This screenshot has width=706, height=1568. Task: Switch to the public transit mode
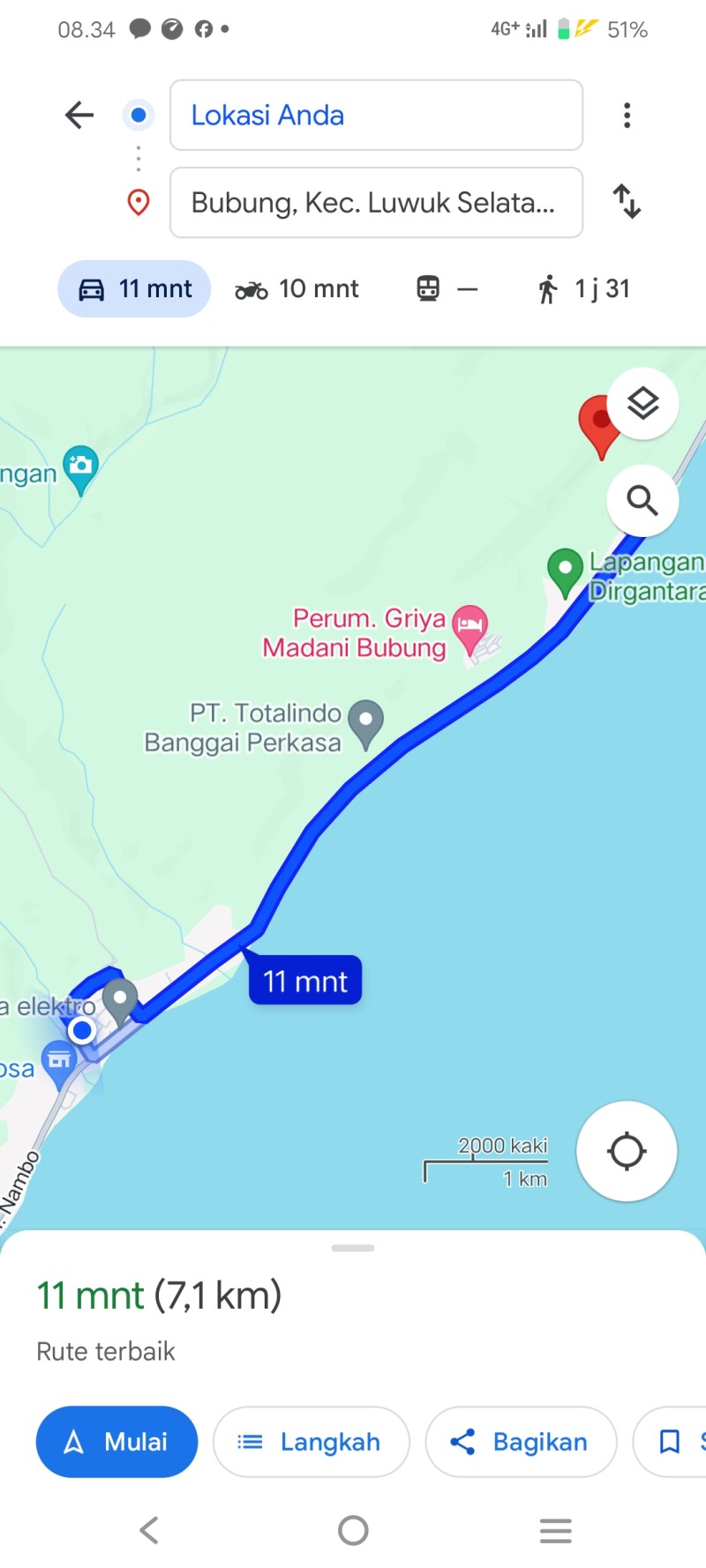pyautogui.click(x=447, y=288)
